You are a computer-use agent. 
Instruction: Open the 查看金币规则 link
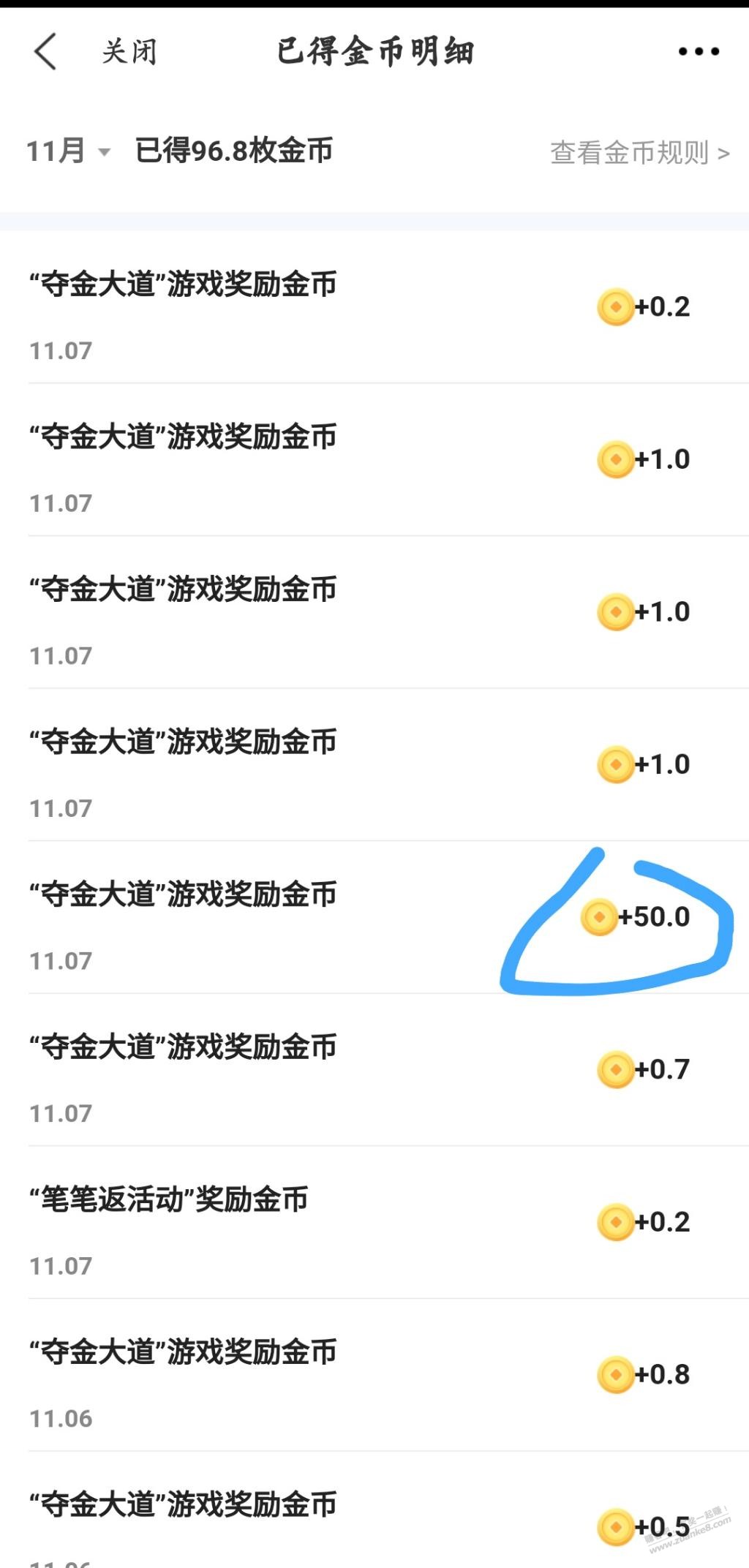click(x=639, y=153)
